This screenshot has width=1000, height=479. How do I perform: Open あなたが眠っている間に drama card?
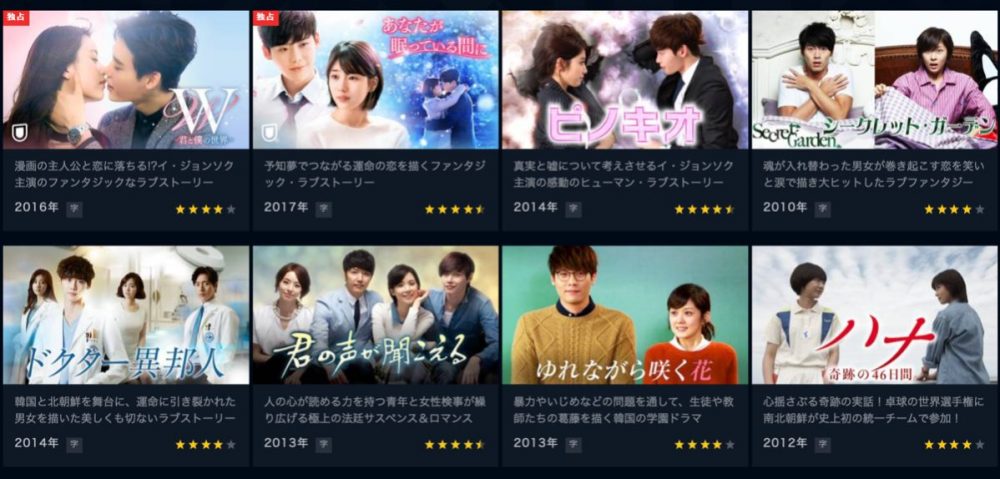pyautogui.click(x=375, y=80)
